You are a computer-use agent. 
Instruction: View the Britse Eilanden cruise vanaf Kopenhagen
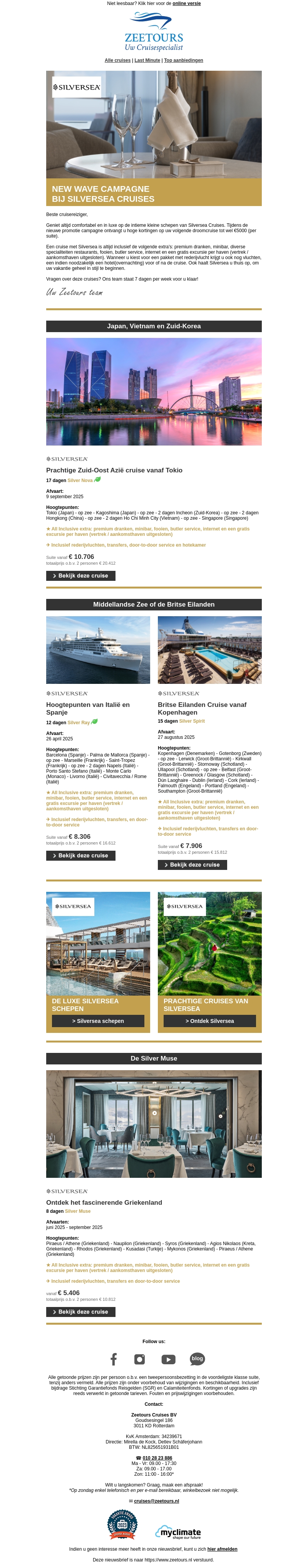(192, 865)
